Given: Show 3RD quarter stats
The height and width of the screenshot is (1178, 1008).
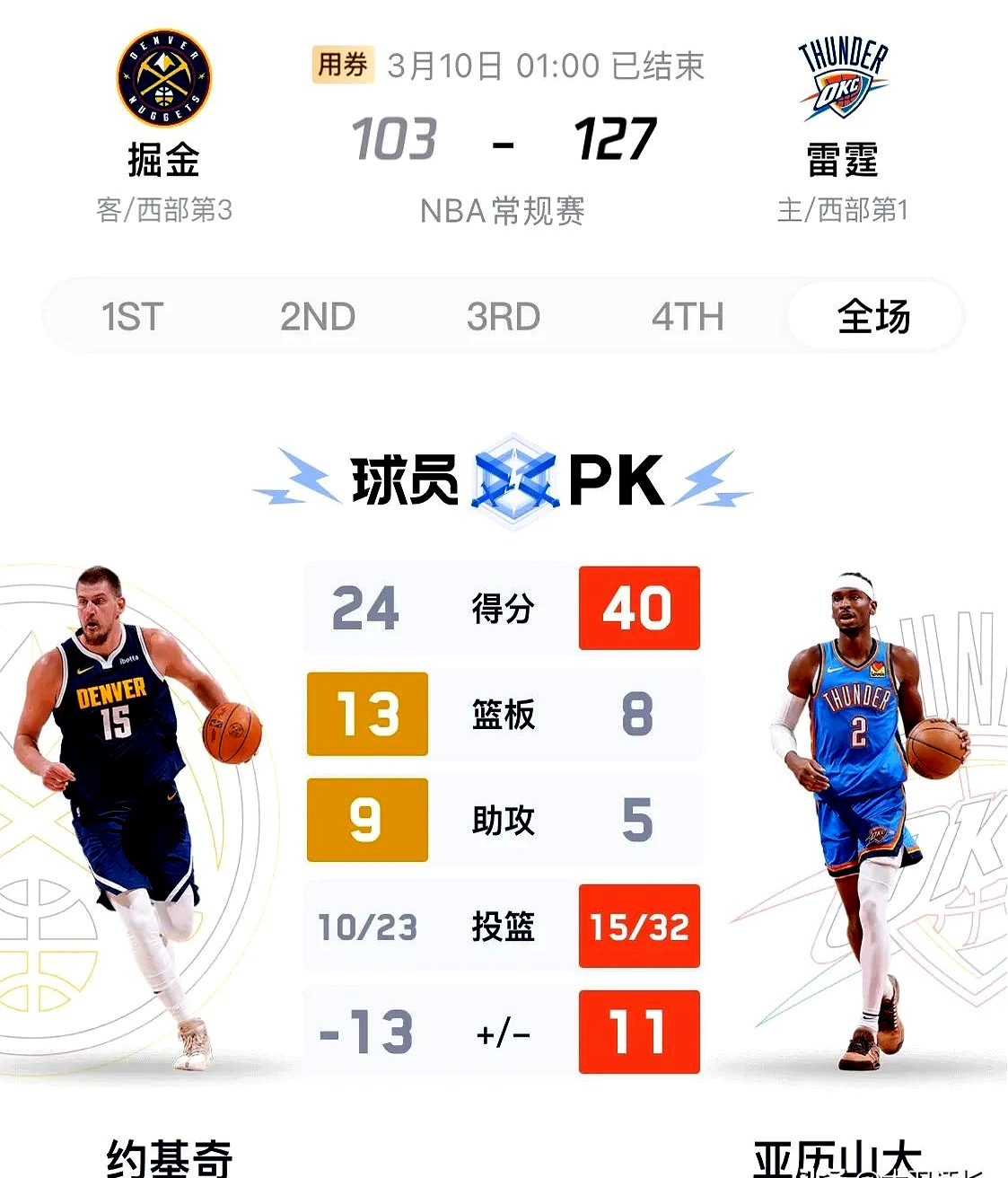Looking at the screenshot, I should coord(503,317).
